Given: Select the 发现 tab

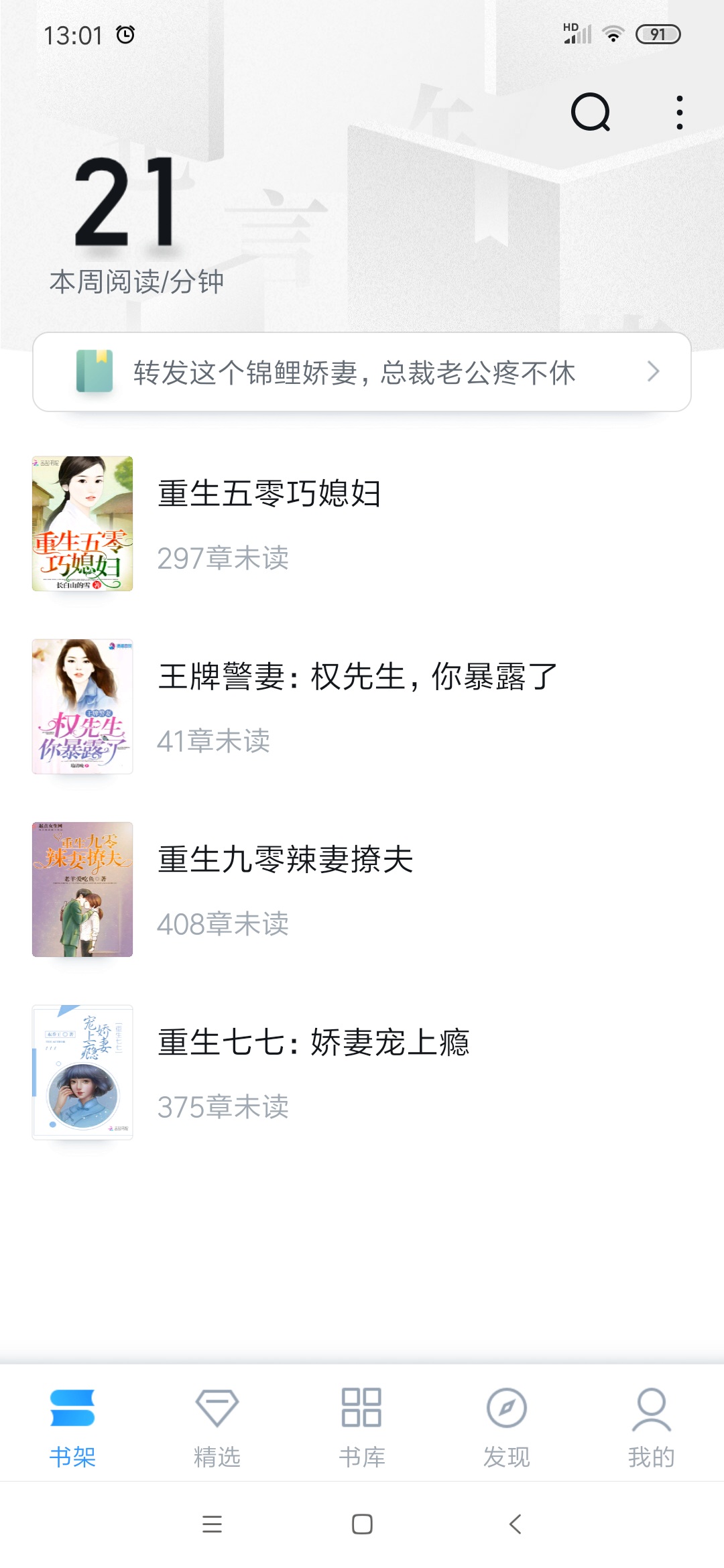Looking at the screenshot, I should coord(507,1426).
